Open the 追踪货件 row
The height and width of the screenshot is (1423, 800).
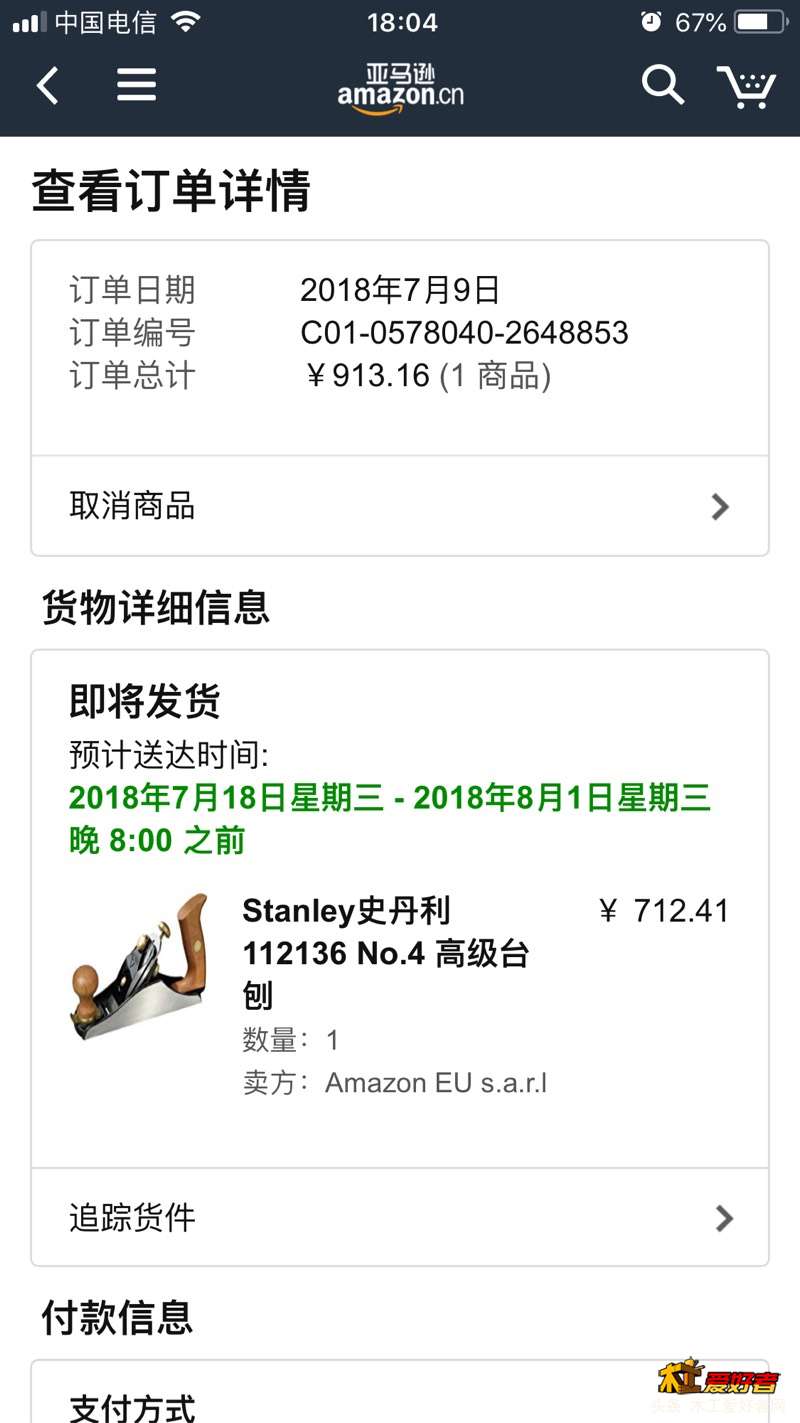[x=400, y=1217]
